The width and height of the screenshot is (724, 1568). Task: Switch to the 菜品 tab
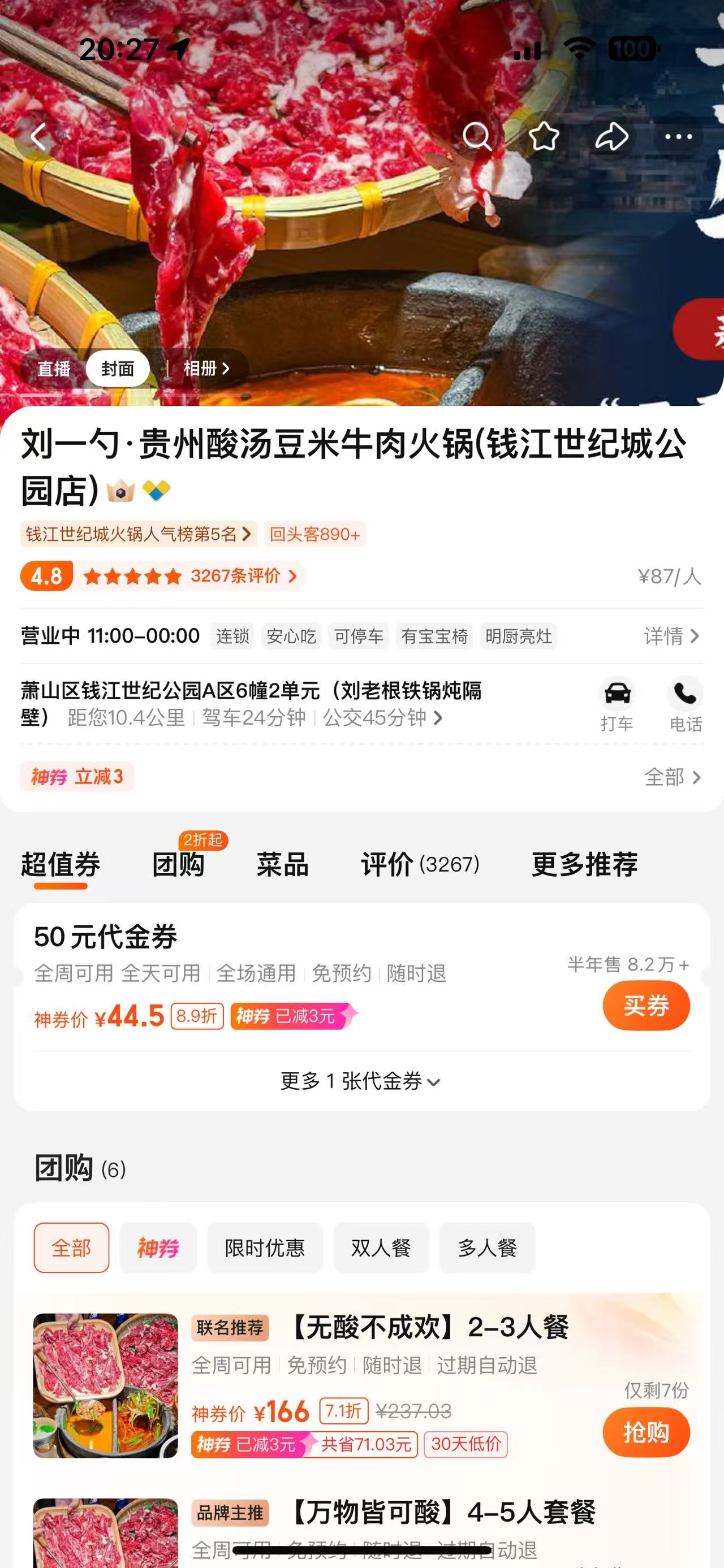[x=283, y=864]
